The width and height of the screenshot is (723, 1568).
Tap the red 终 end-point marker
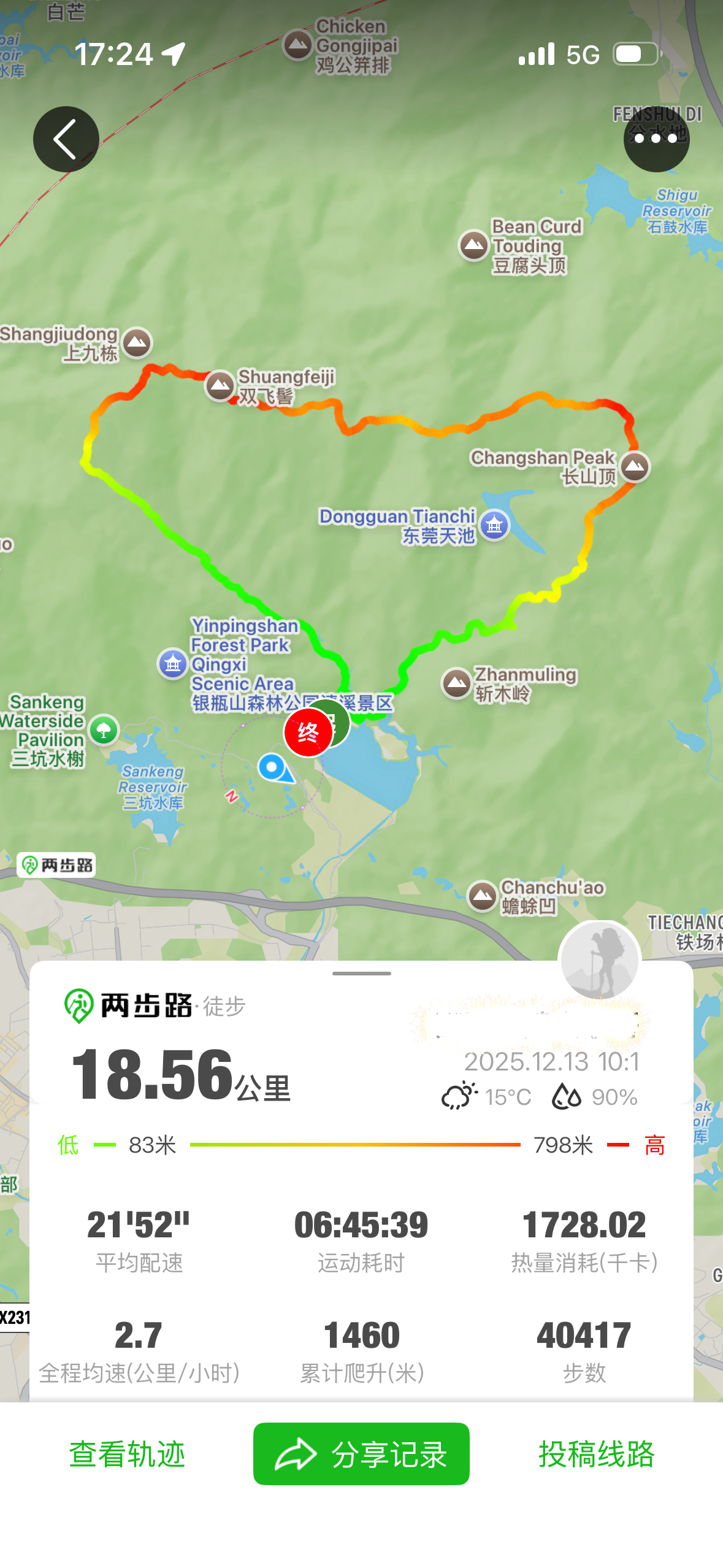(x=308, y=732)
